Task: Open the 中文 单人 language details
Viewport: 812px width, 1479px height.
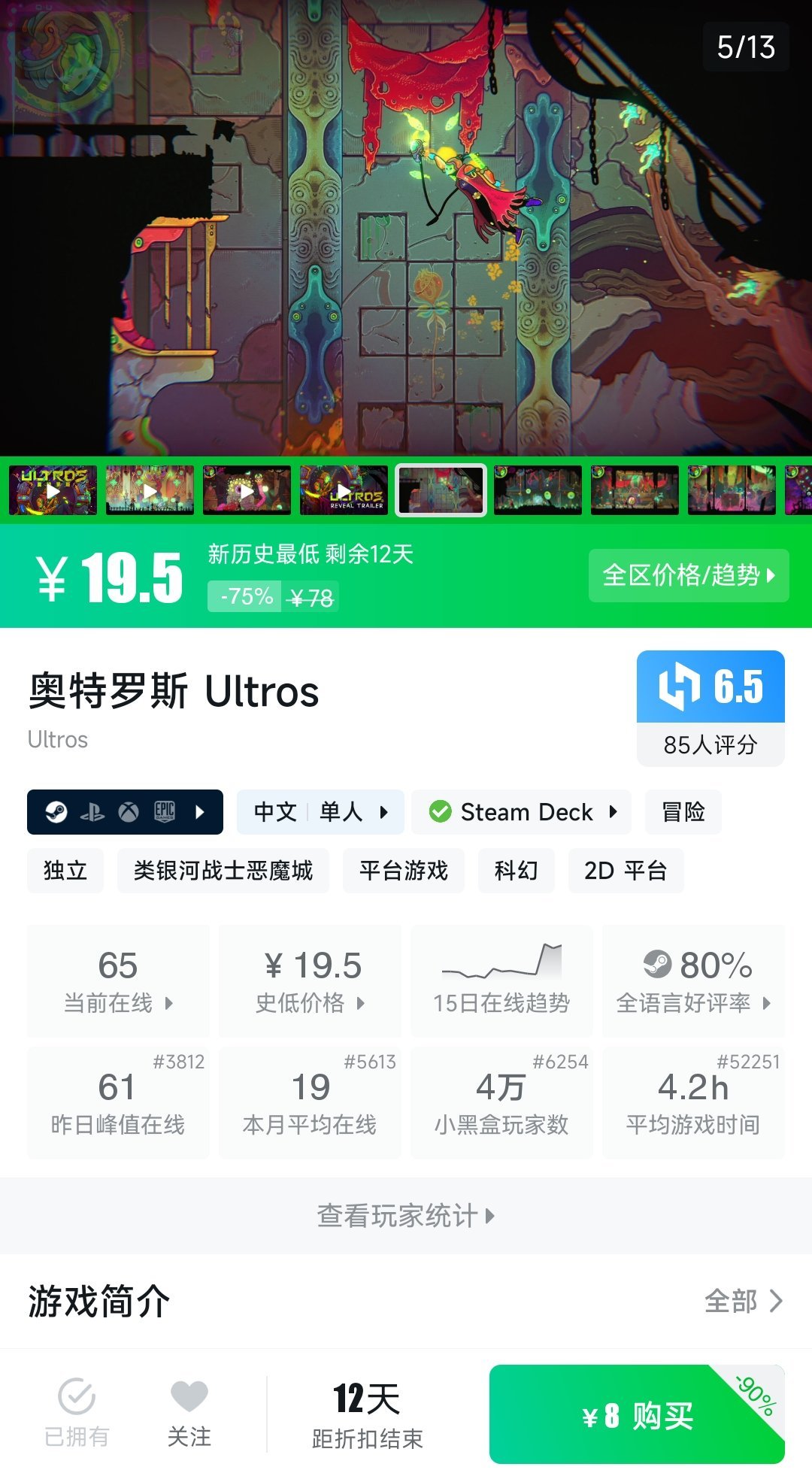Action: click(x=320, y=812)
